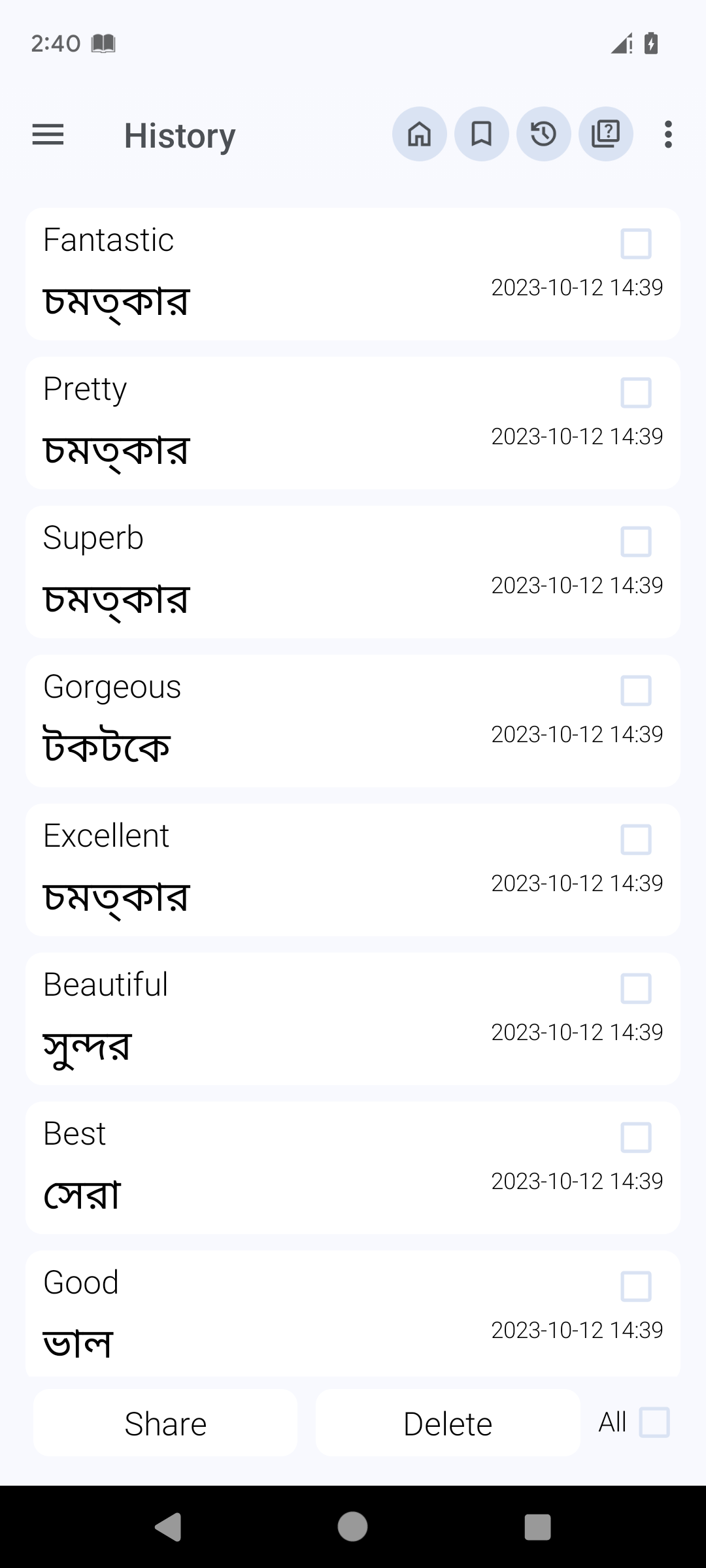Select the checkbox beside Superb
Image resolution: width=706 pixels, height=1568 pixels.
click(636, 541)
